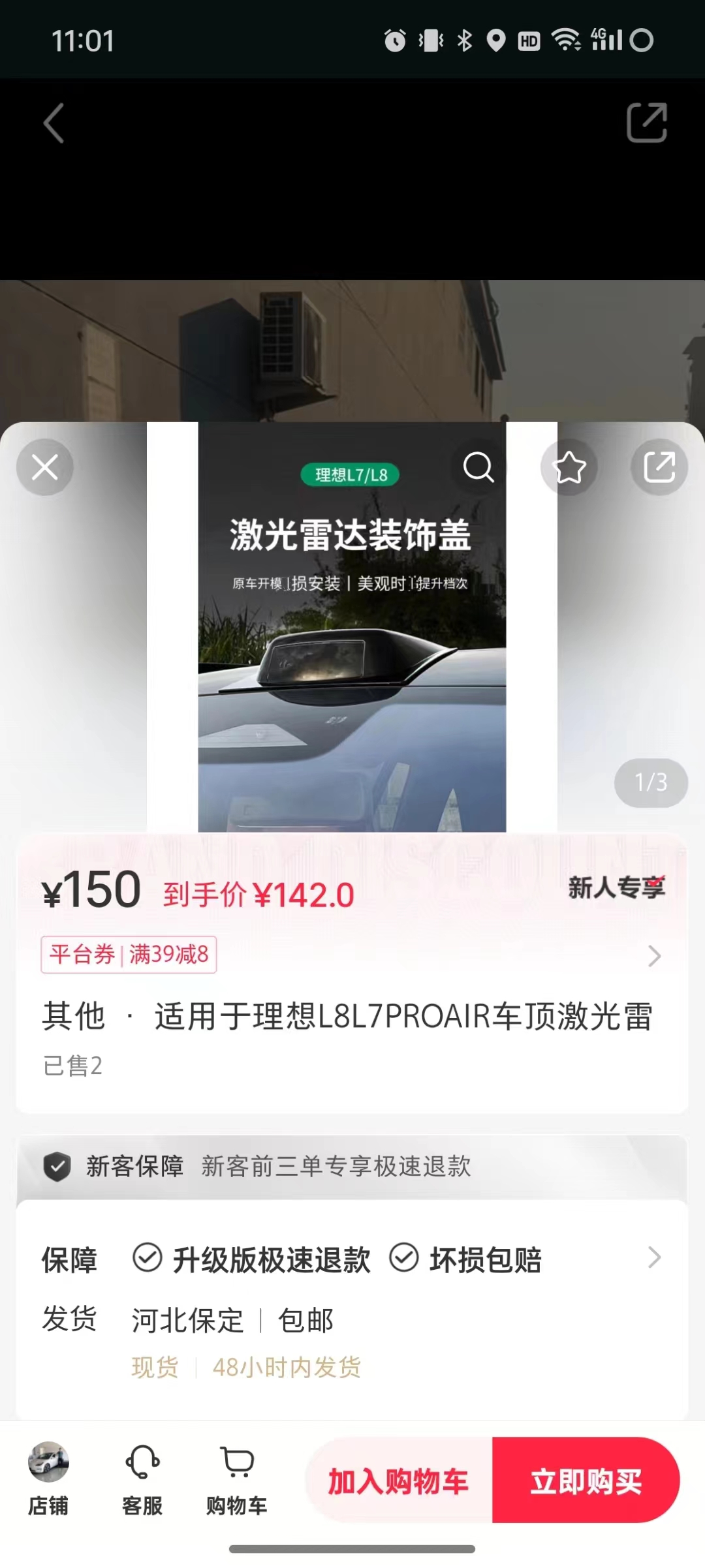This screenshot has width=705, height=1568.
Task: View the 平台券 满39减8 coupon
Action: (129, 955)
